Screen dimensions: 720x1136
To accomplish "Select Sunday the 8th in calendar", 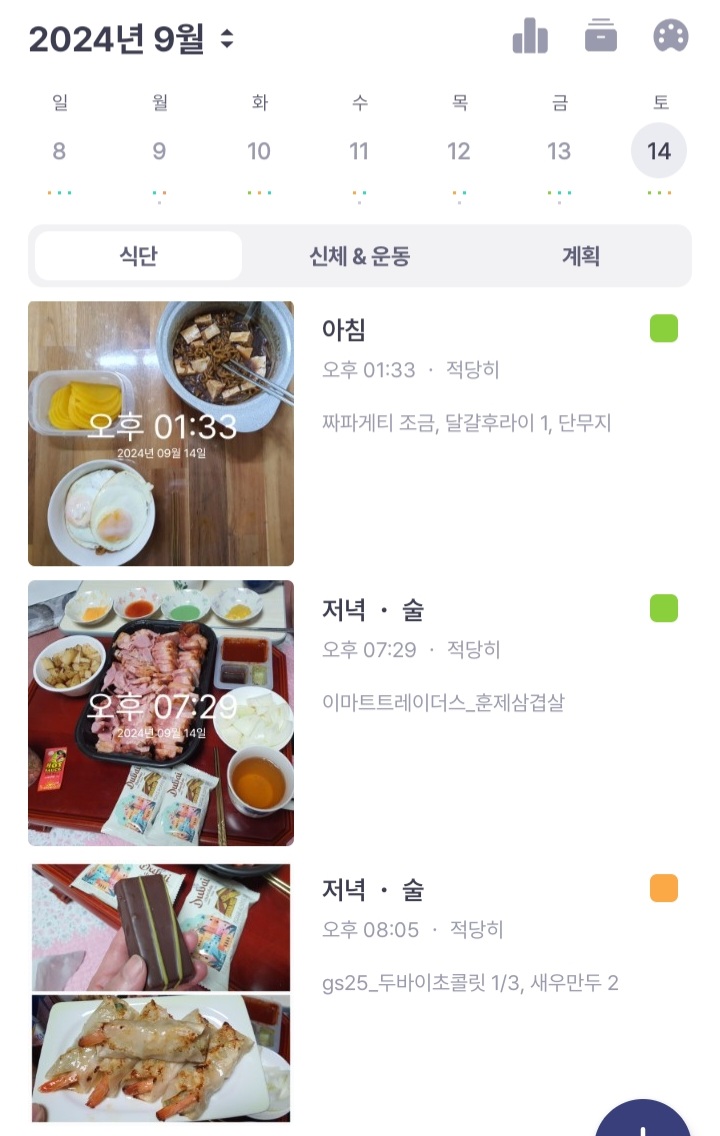I will [59, 151].
